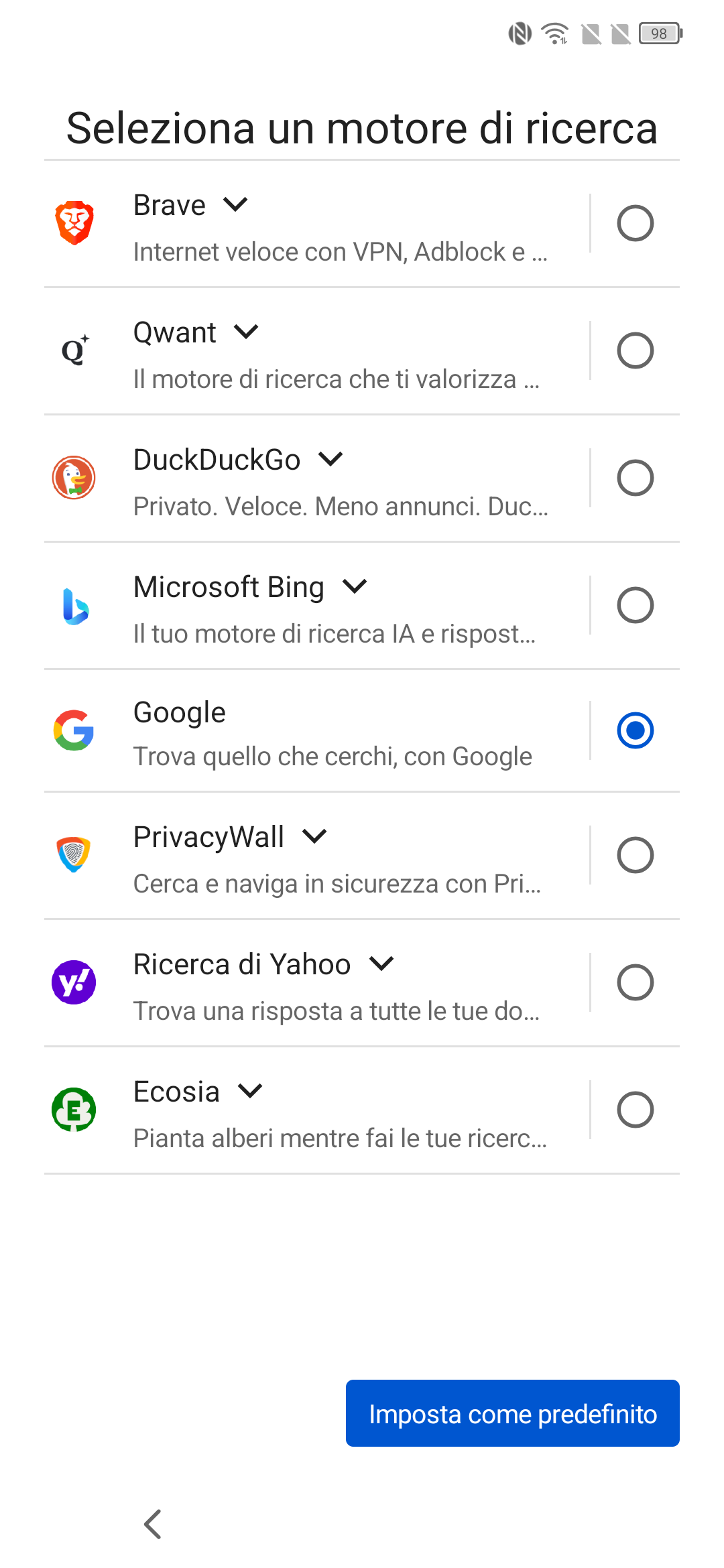
Task: Expand the PrivacyWall description chevron
Action: click(314, 836)
